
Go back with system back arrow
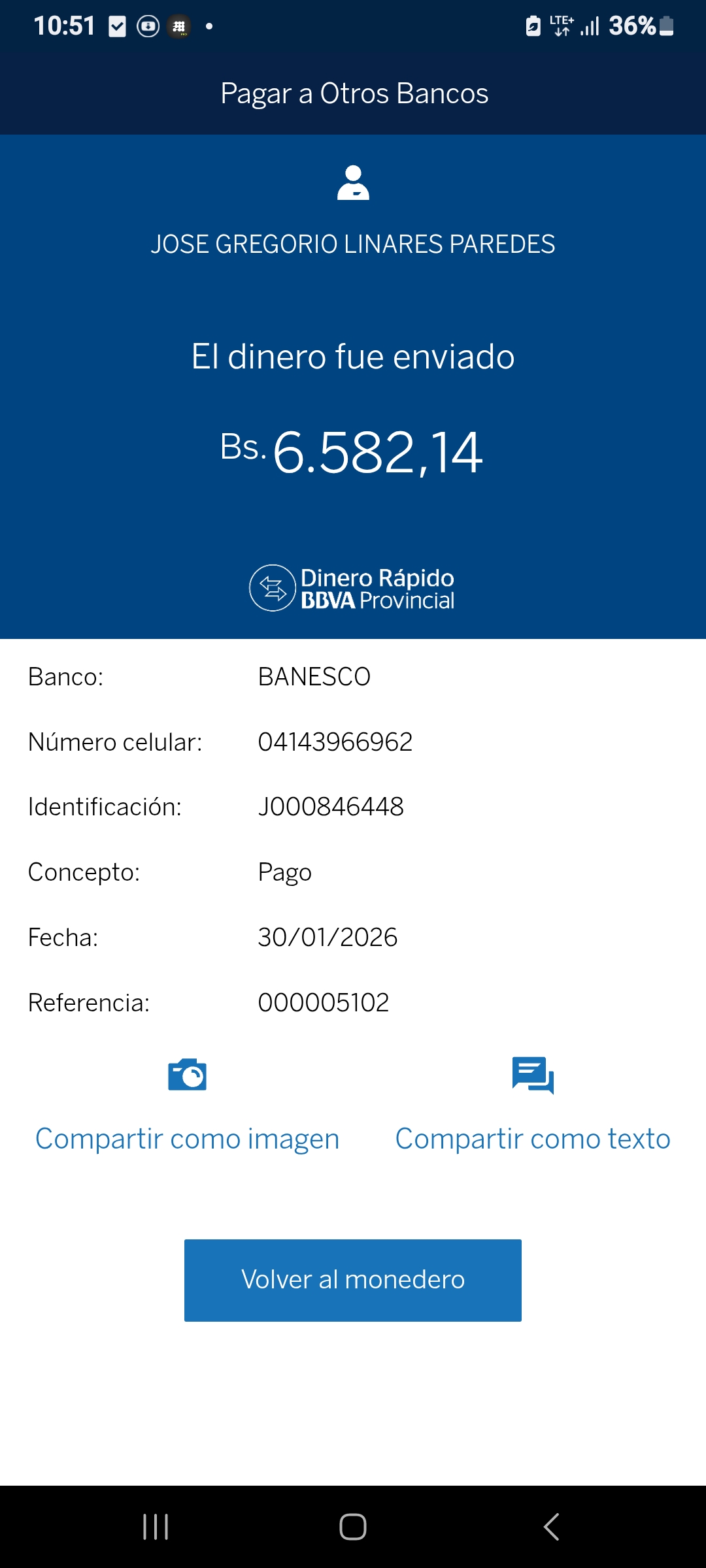coord(551,1527)
